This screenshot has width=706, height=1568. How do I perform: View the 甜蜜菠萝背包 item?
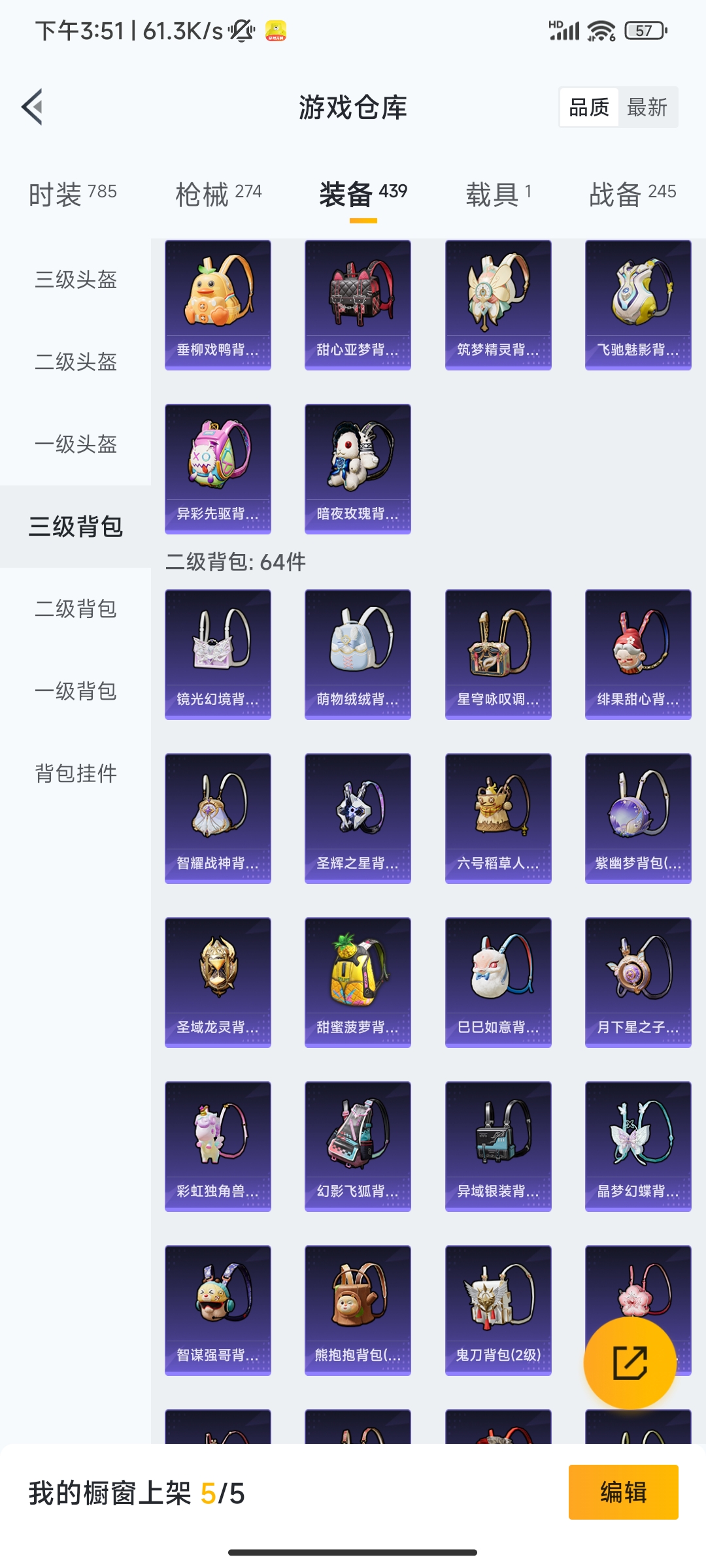(x=358, y=982)
